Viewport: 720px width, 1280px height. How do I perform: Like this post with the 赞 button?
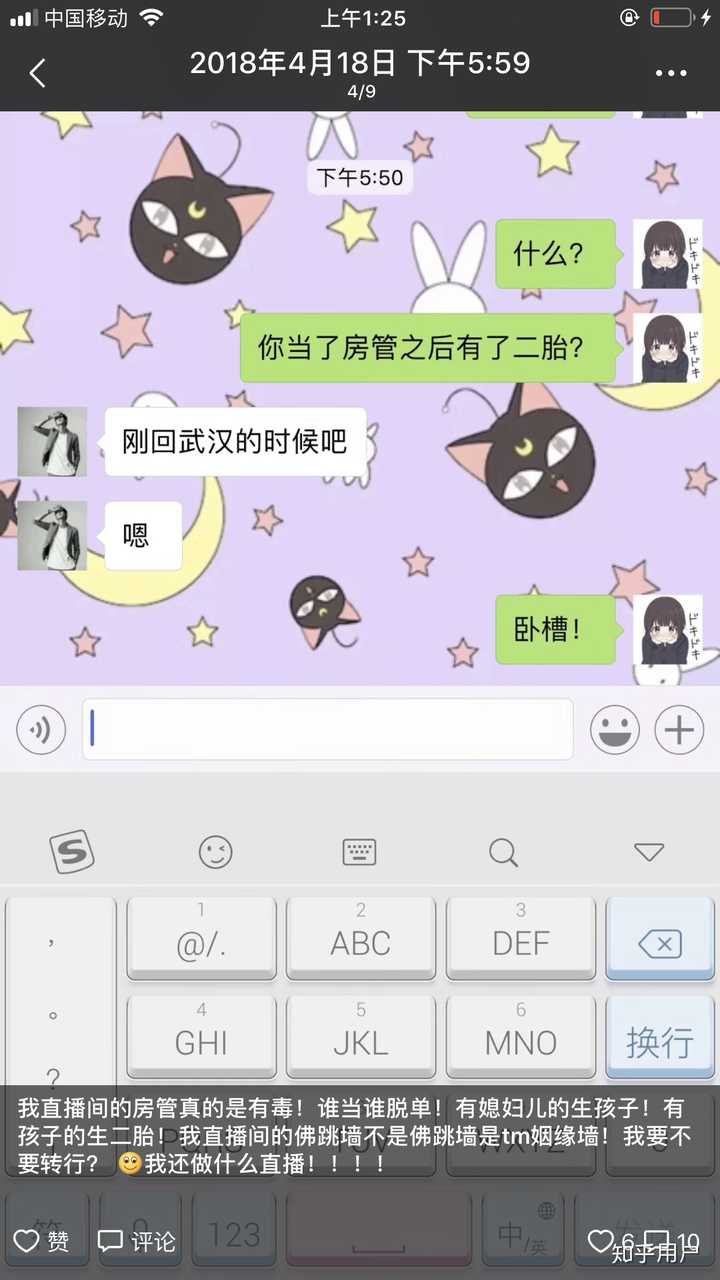[41, 1242]
